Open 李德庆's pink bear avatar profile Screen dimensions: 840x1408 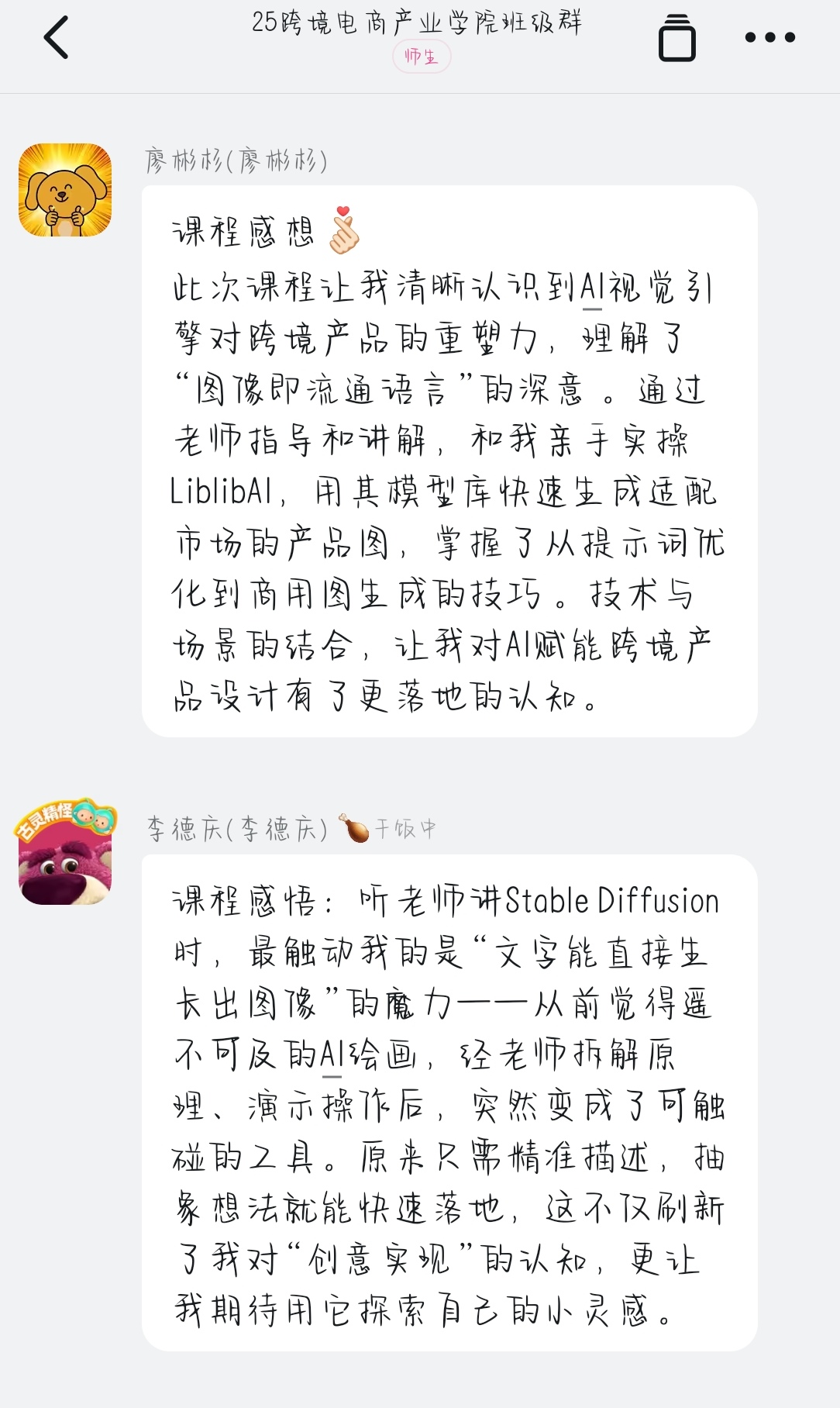tap(65, 853)
